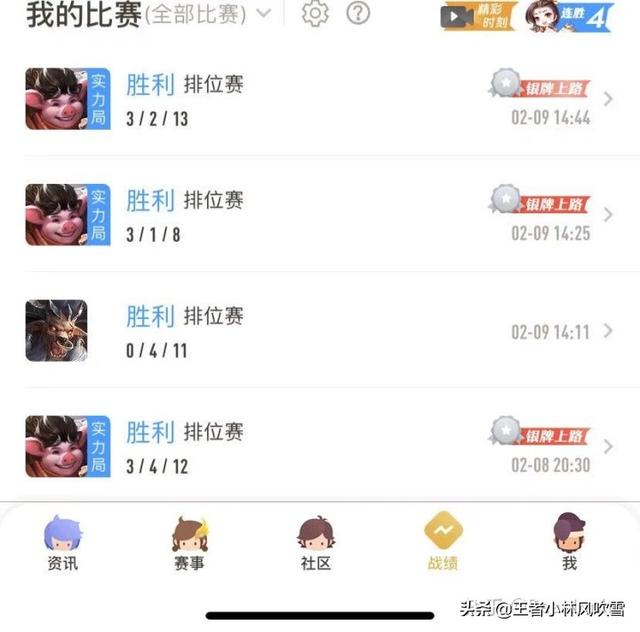Open the match from 02-09 14:25
The width and height of the screenshot is (640, 632).
click(320, 215)
